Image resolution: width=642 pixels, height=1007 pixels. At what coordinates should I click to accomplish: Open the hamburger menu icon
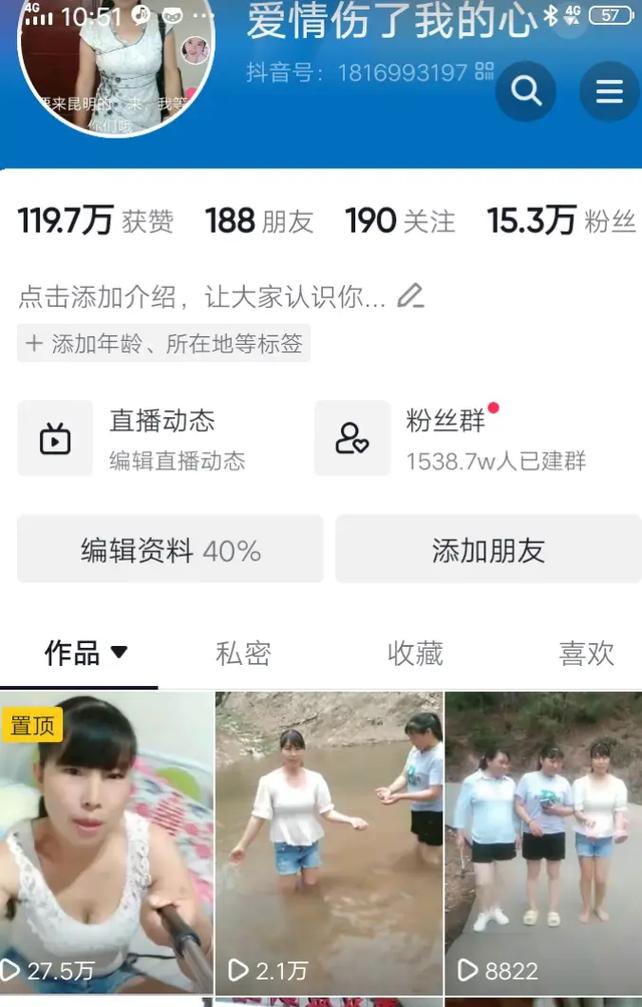(x=609, y=91)
